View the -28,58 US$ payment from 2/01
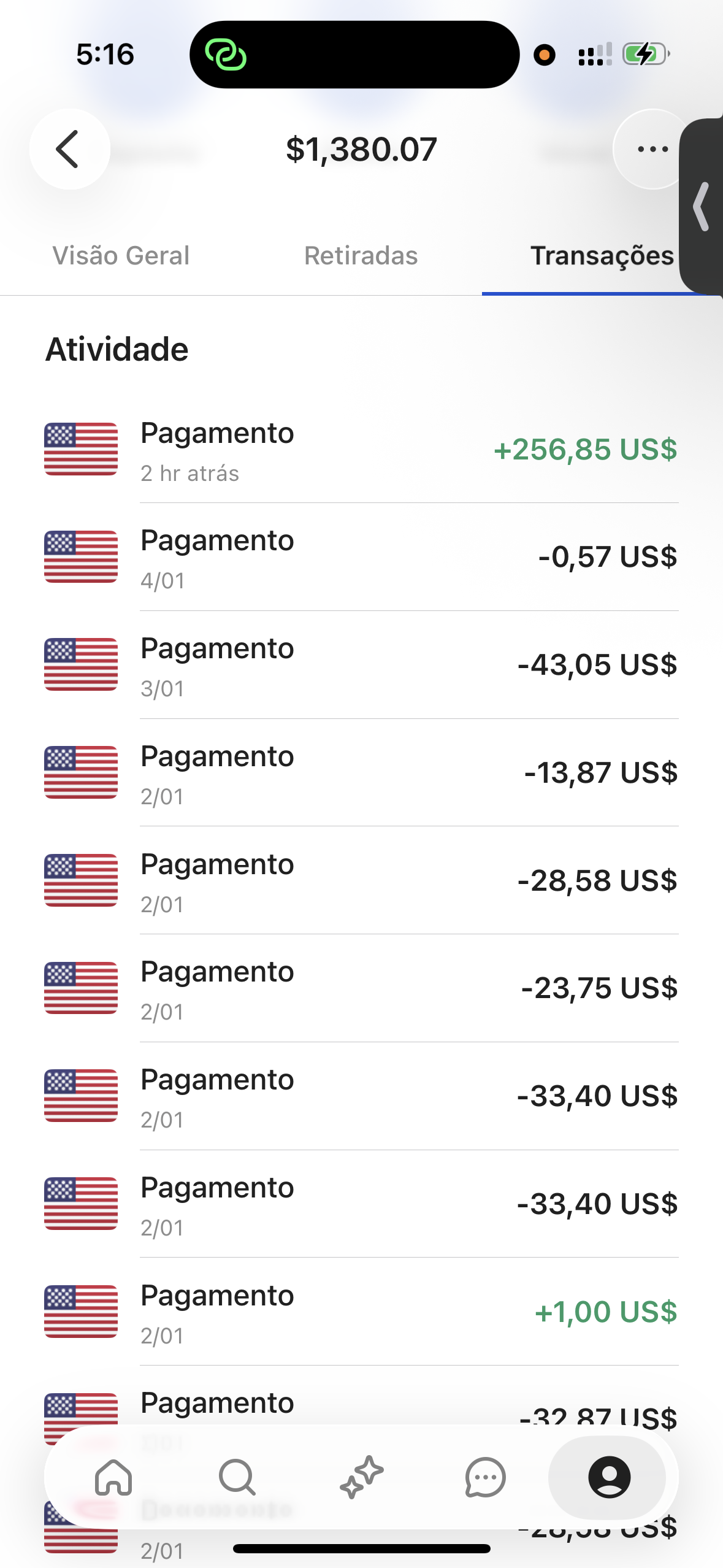 (x=361, y=881)
